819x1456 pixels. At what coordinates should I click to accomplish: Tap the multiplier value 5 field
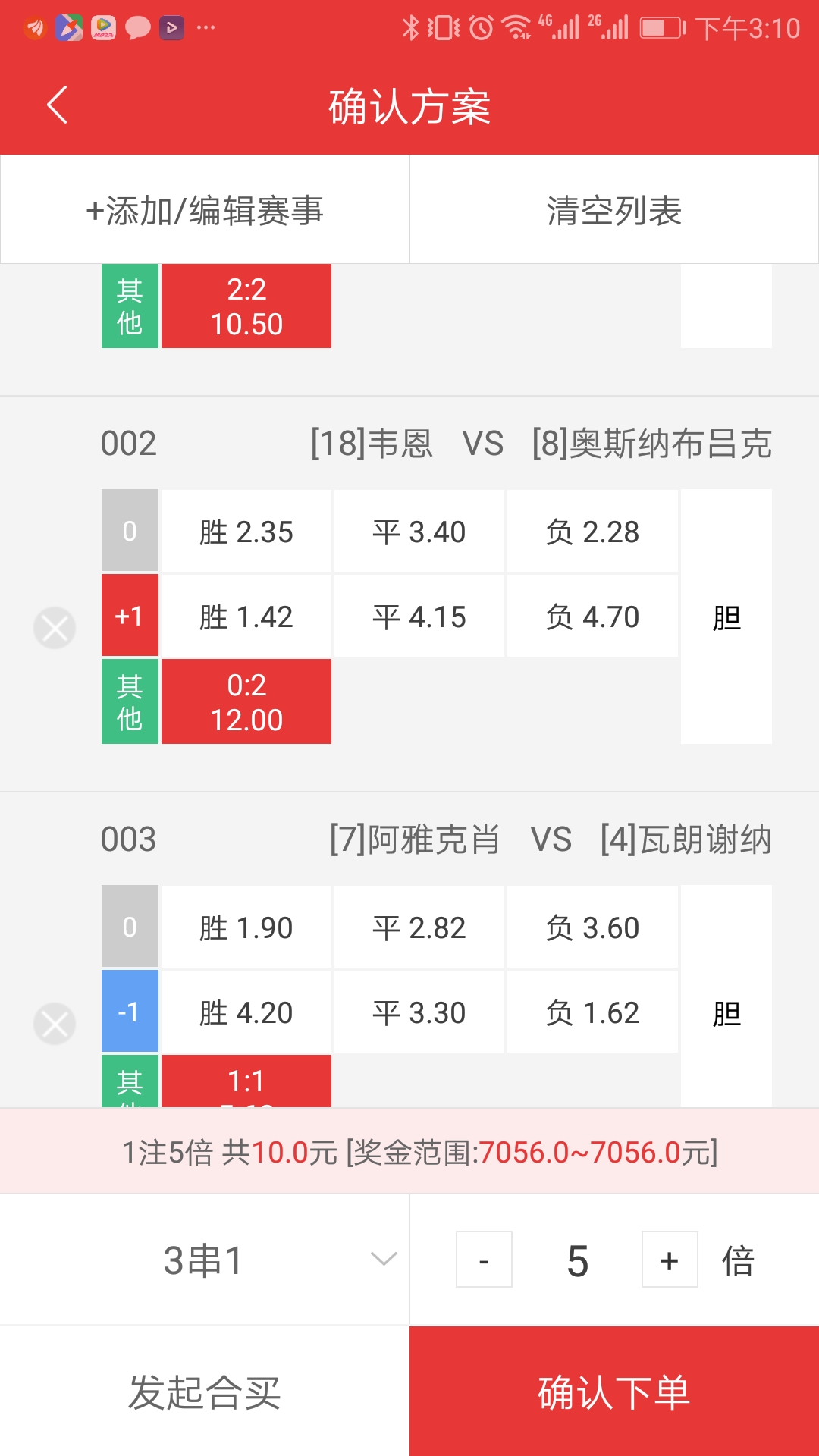[x=578, y=1260]
